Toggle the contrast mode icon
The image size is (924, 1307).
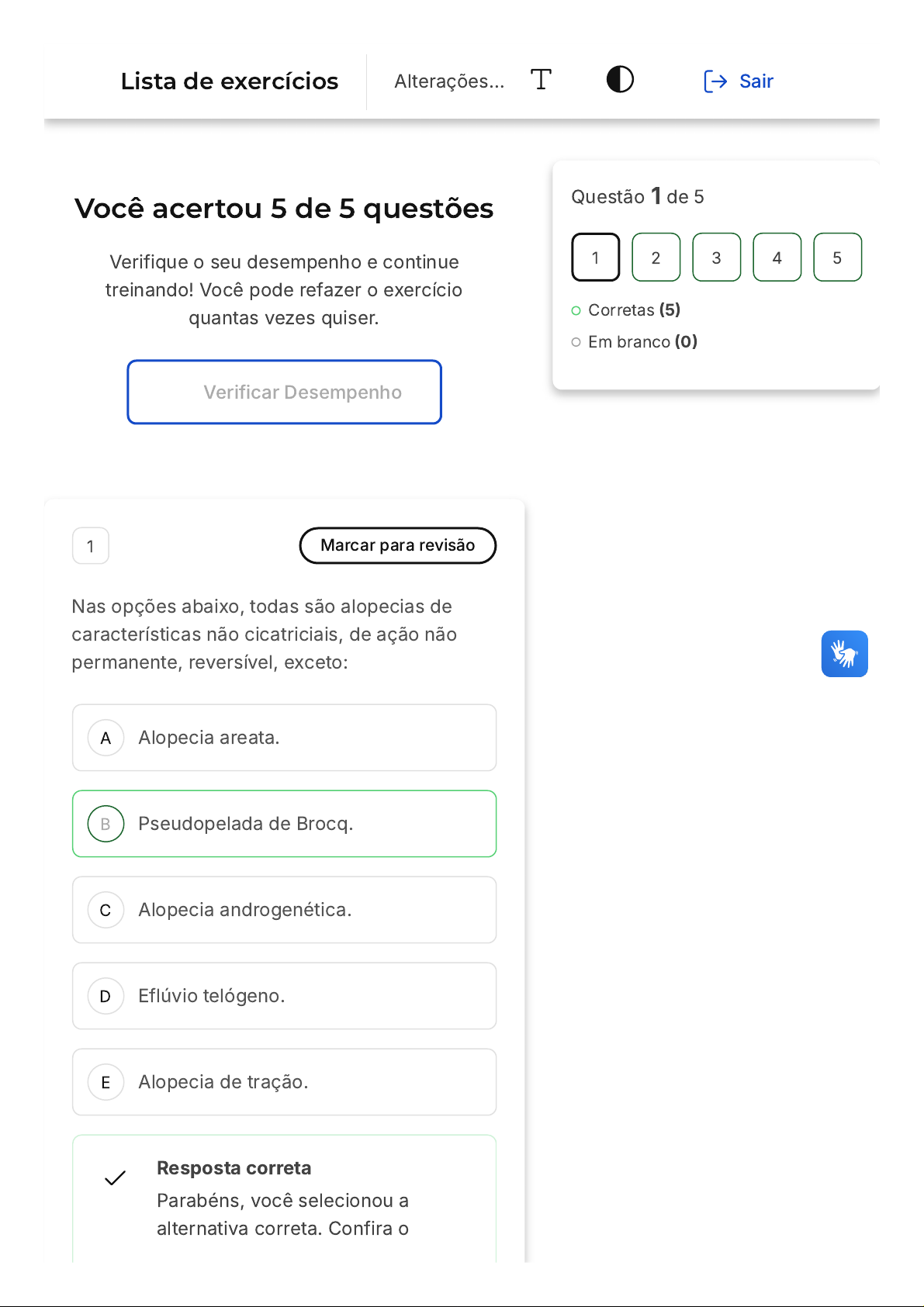(620, 80)
